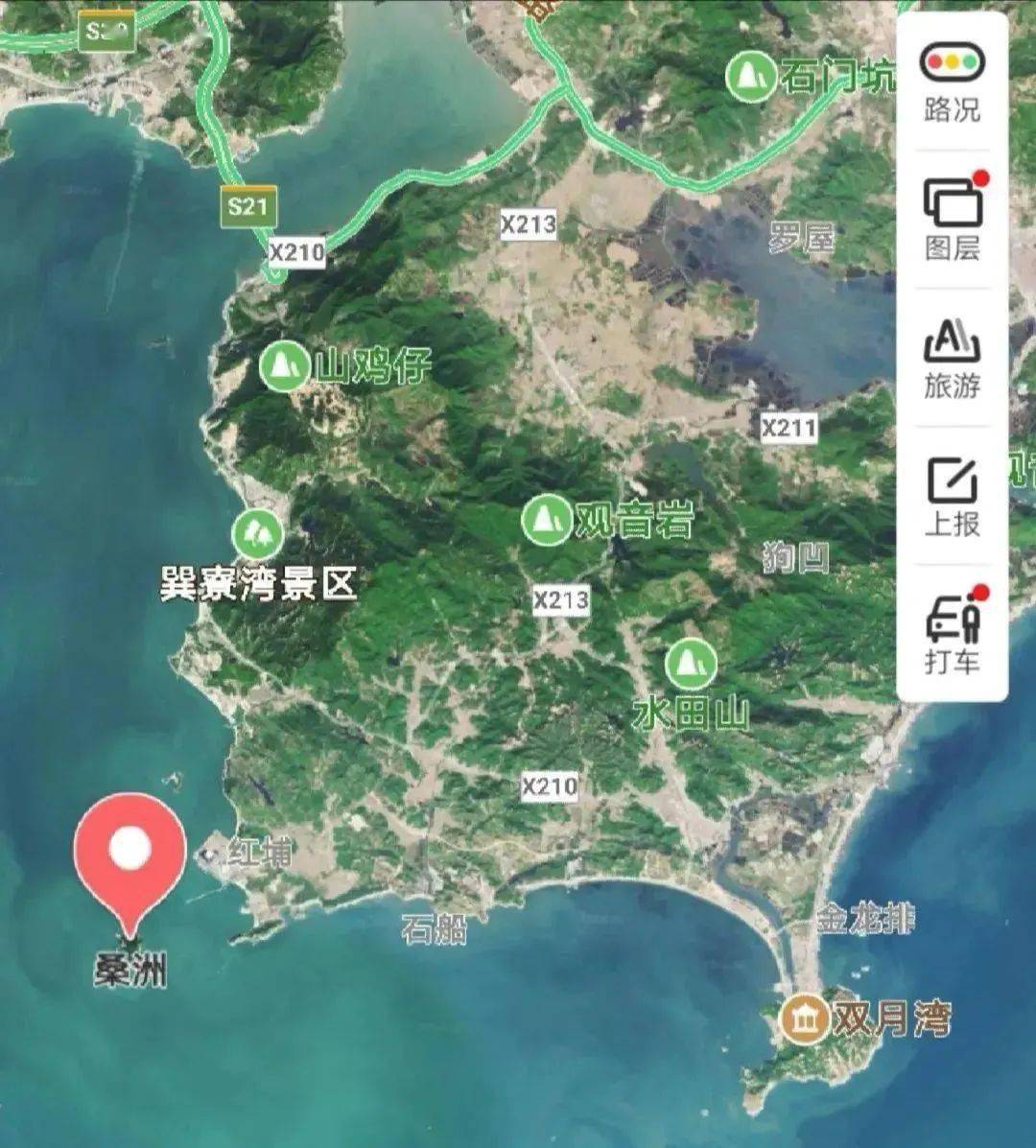The height and width of the screenshot is (1148, 1036).
Task: Open the 双月湾 landmark marker
Action: point(804,1019)
